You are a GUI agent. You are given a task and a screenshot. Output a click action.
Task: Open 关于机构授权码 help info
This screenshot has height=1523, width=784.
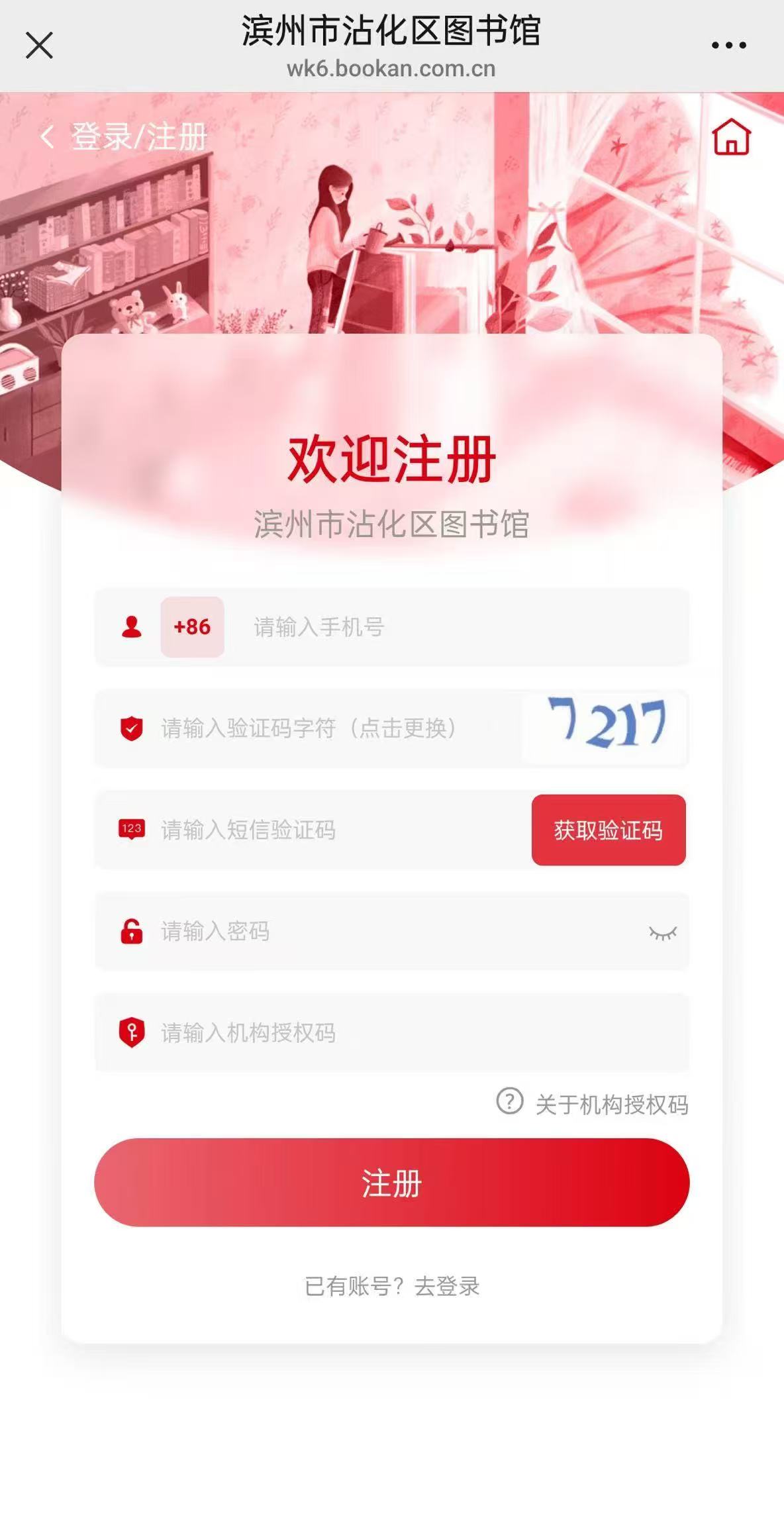point(593,1104)
